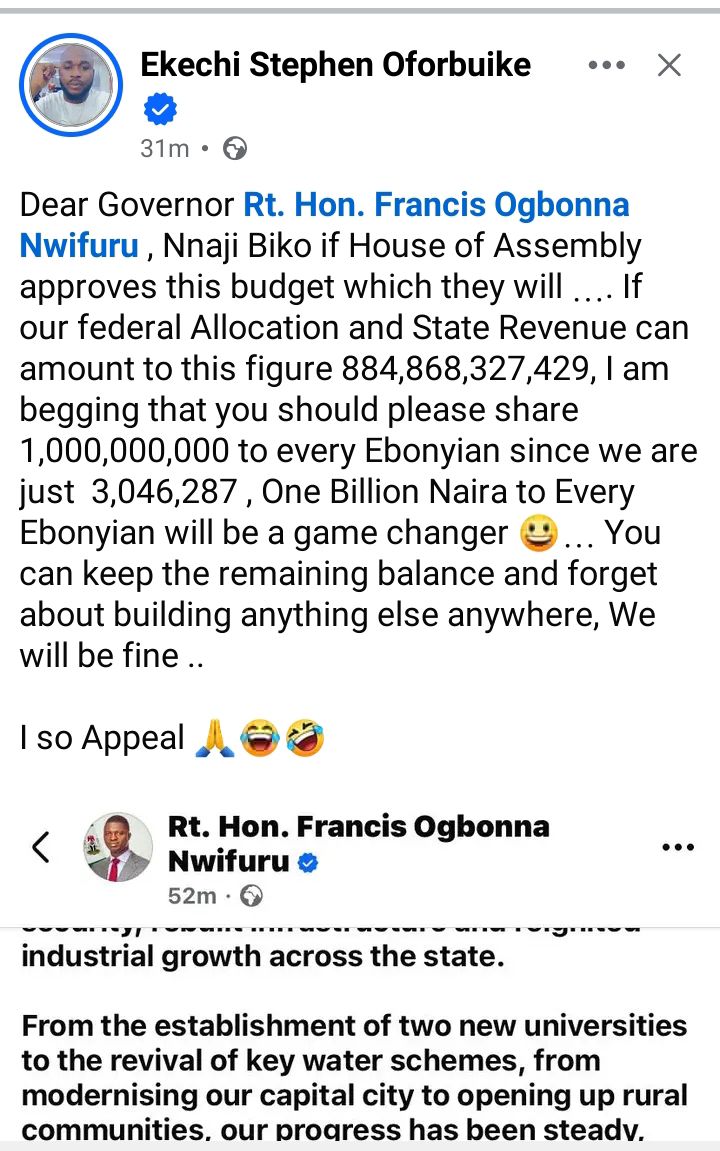Viewport: 720px width, 1151px height.
Task: Click the laughing emoji in the appeal line
Action: pyautogui.click(x=262, y=738)
